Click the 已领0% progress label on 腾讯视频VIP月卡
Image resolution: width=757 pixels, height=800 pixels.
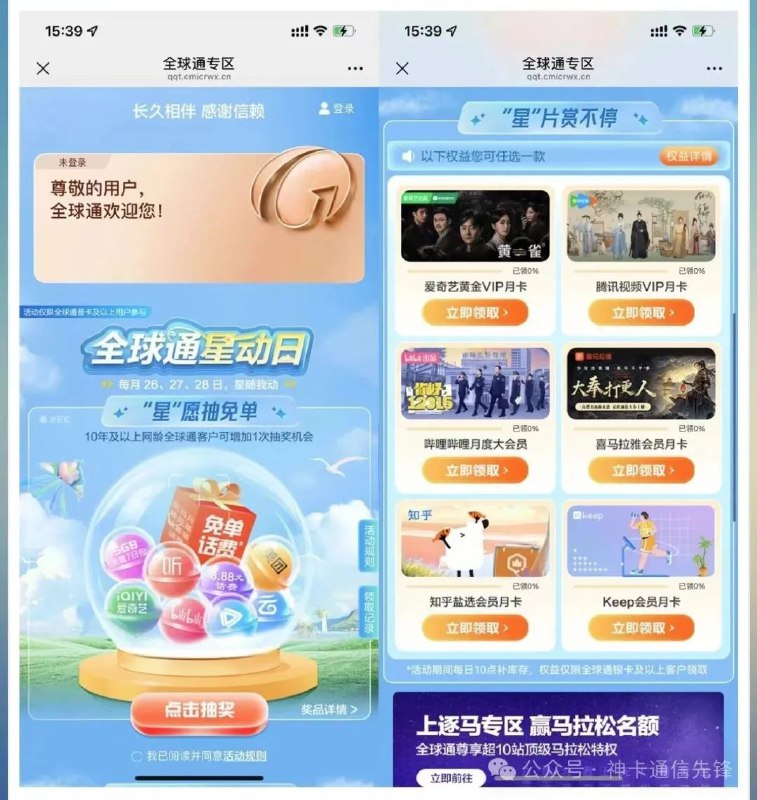[694, 271]
